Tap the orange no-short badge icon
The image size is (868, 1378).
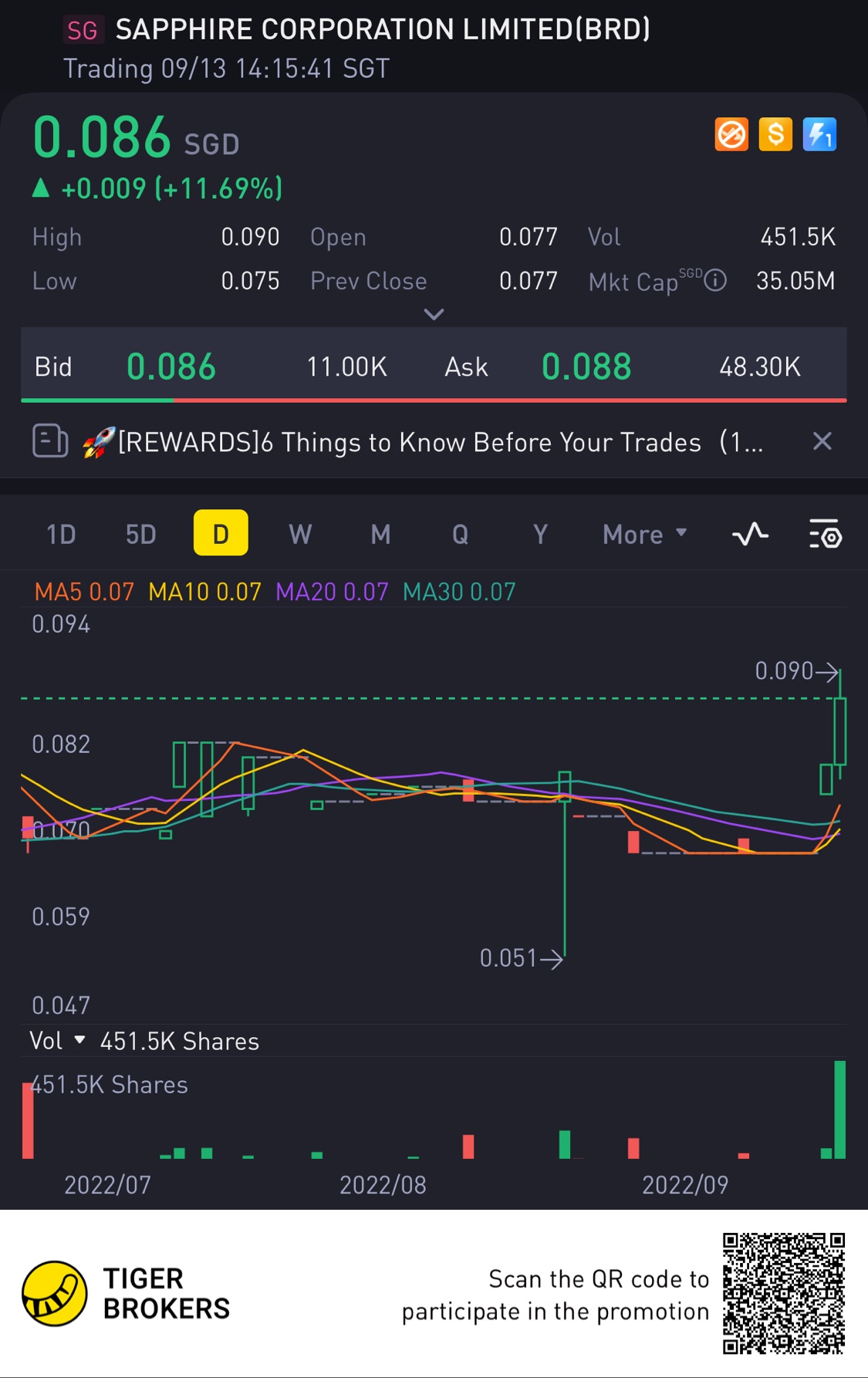tap(731, 135)
